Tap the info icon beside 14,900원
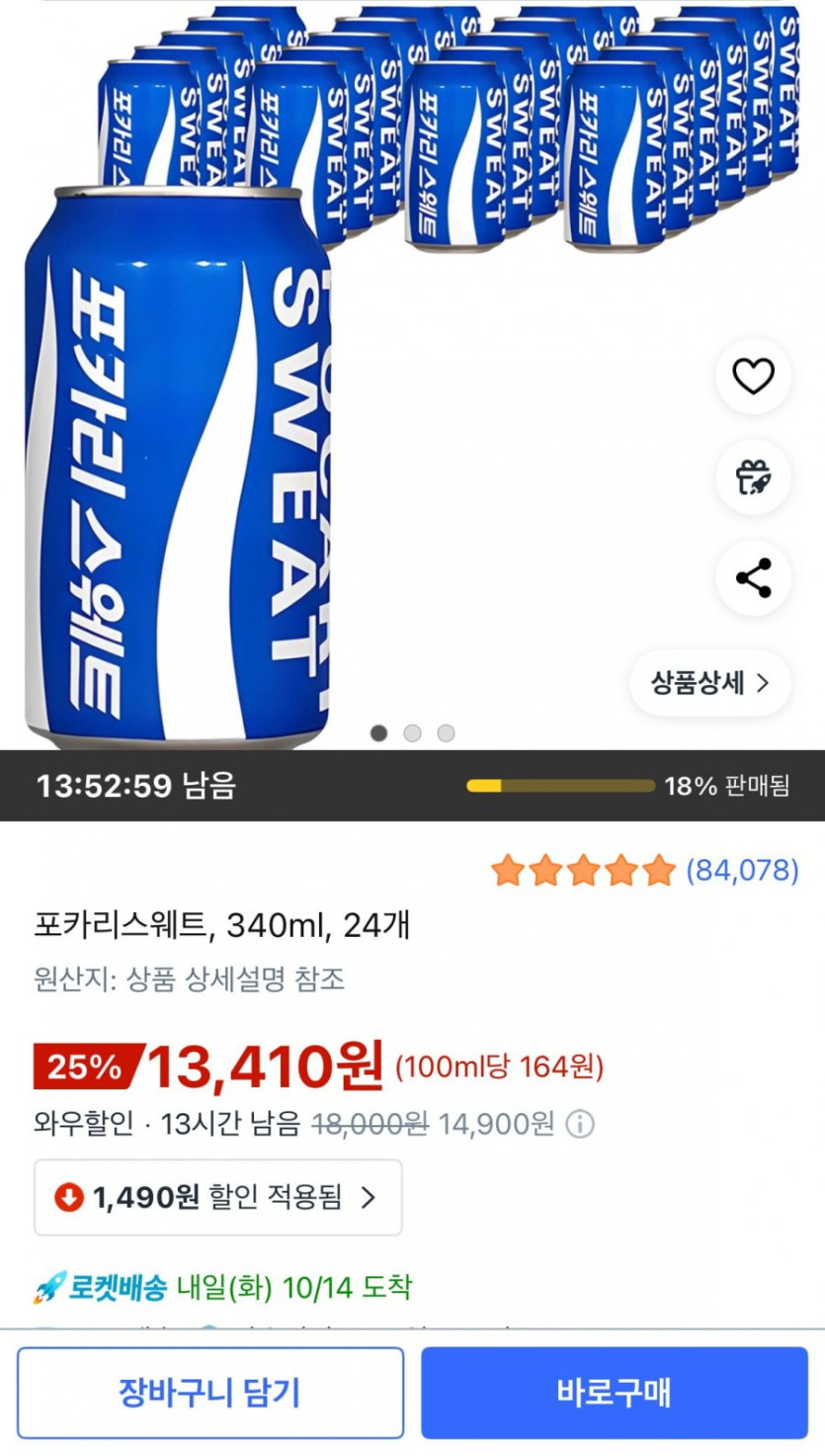Image resolution: width=825 pixels, height=1456 pixels. 580,1124
